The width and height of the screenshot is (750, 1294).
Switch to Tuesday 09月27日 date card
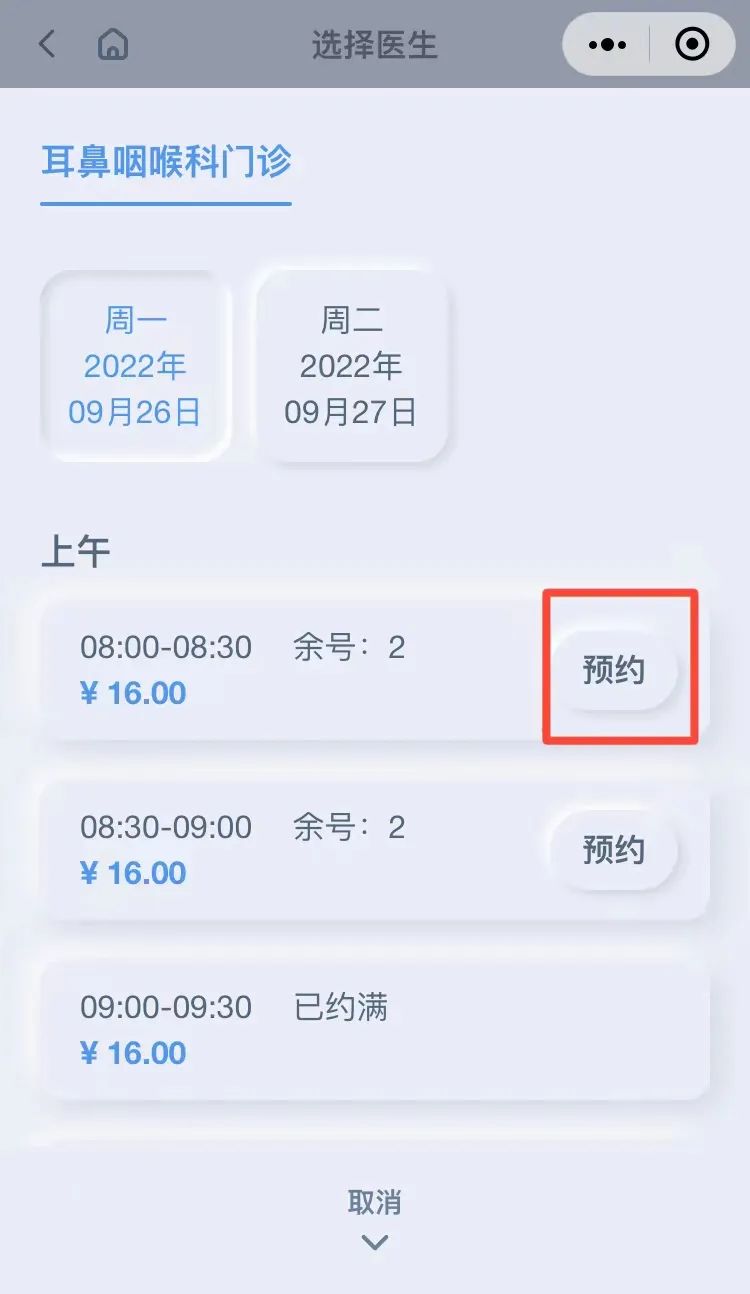coord(351,367)
